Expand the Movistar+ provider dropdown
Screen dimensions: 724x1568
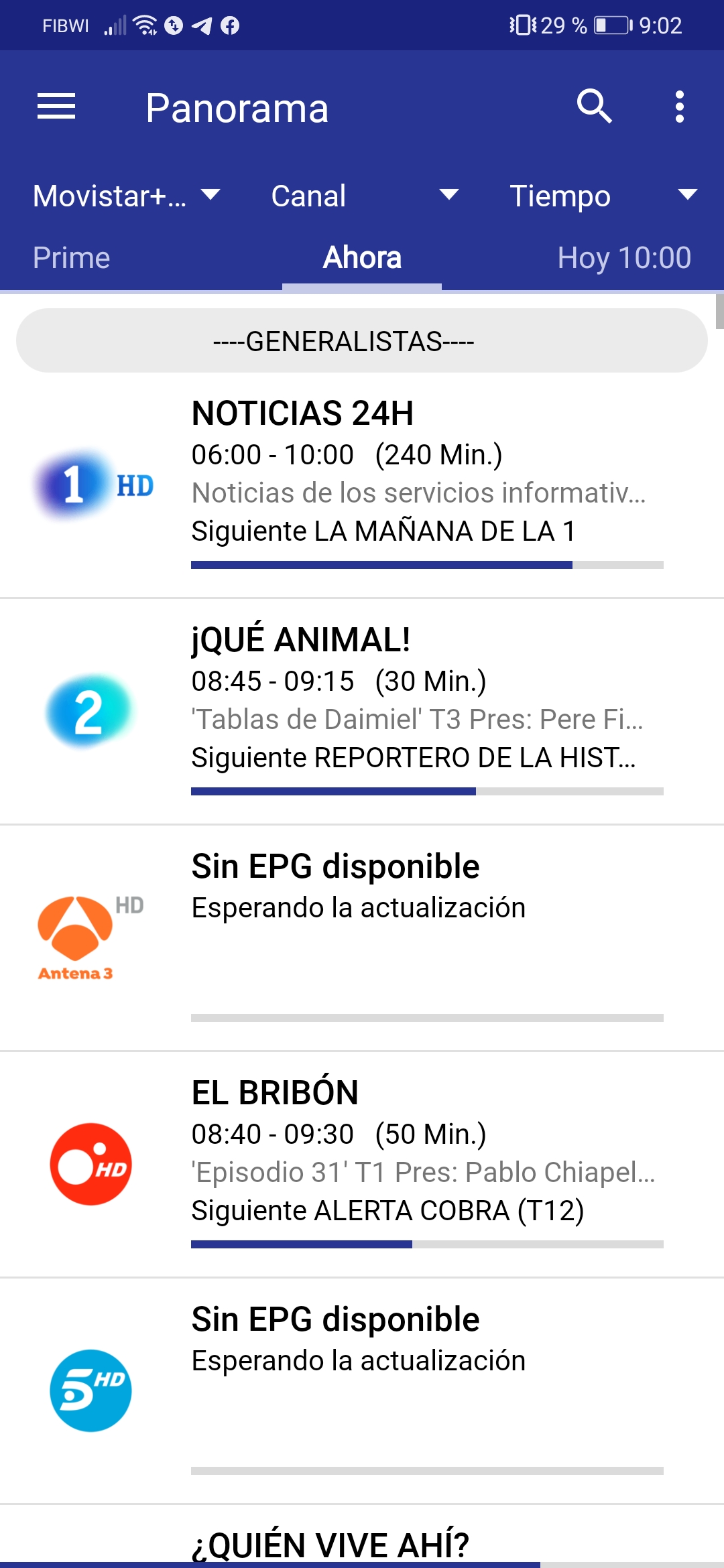(x=126, y=196)
